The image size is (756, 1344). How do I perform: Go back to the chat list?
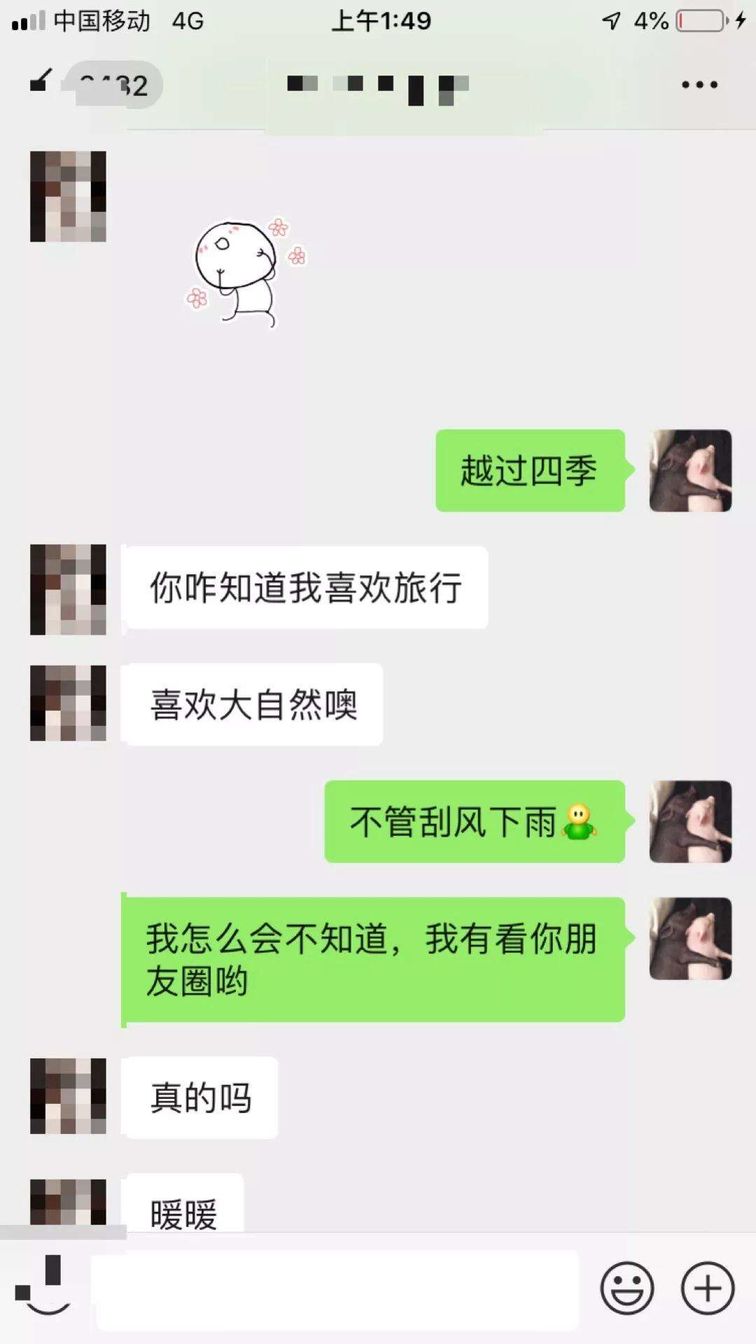point(40,85)
